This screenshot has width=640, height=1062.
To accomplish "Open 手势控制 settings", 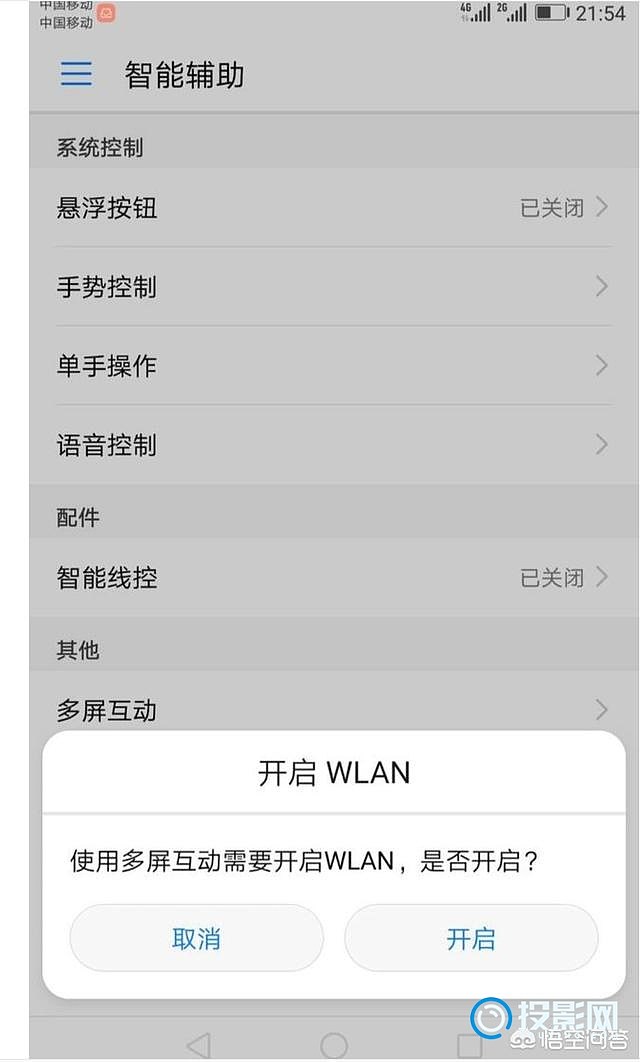I will (334, 286).
